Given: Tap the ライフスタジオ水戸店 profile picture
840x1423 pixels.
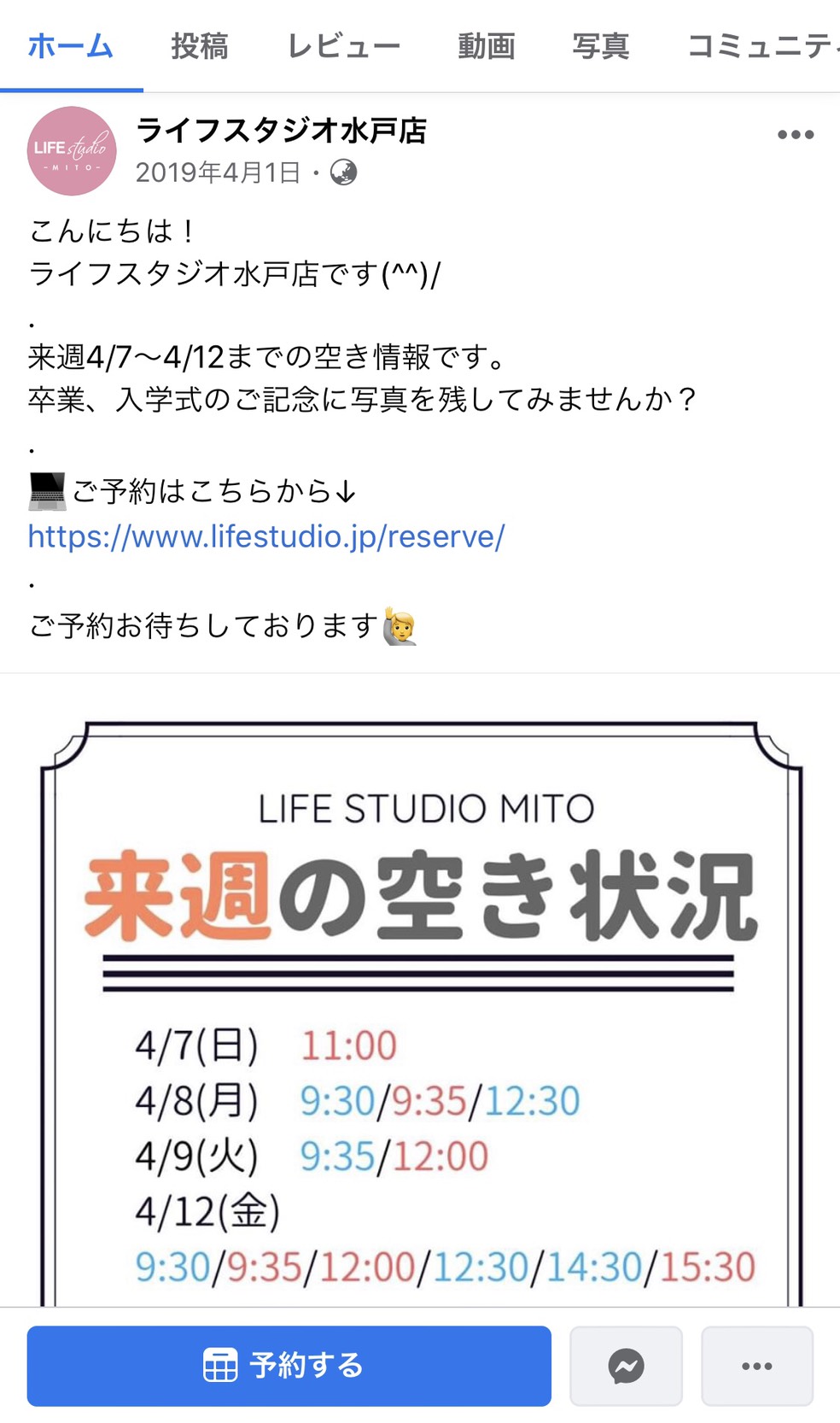Looking at the screenshot, I should coord(72,150).
